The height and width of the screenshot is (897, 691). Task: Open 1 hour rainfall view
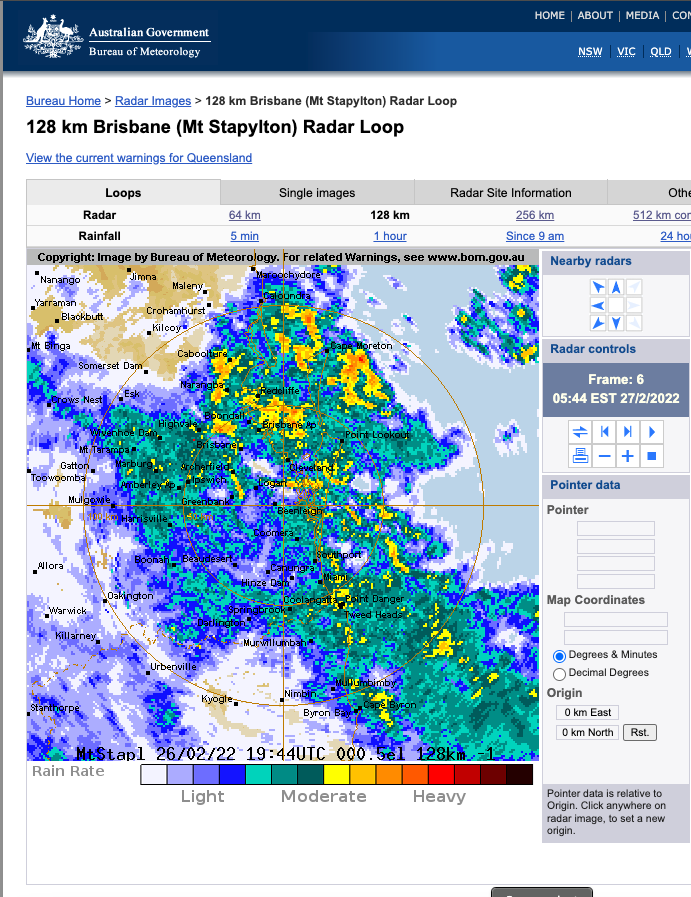click(390, 236)
